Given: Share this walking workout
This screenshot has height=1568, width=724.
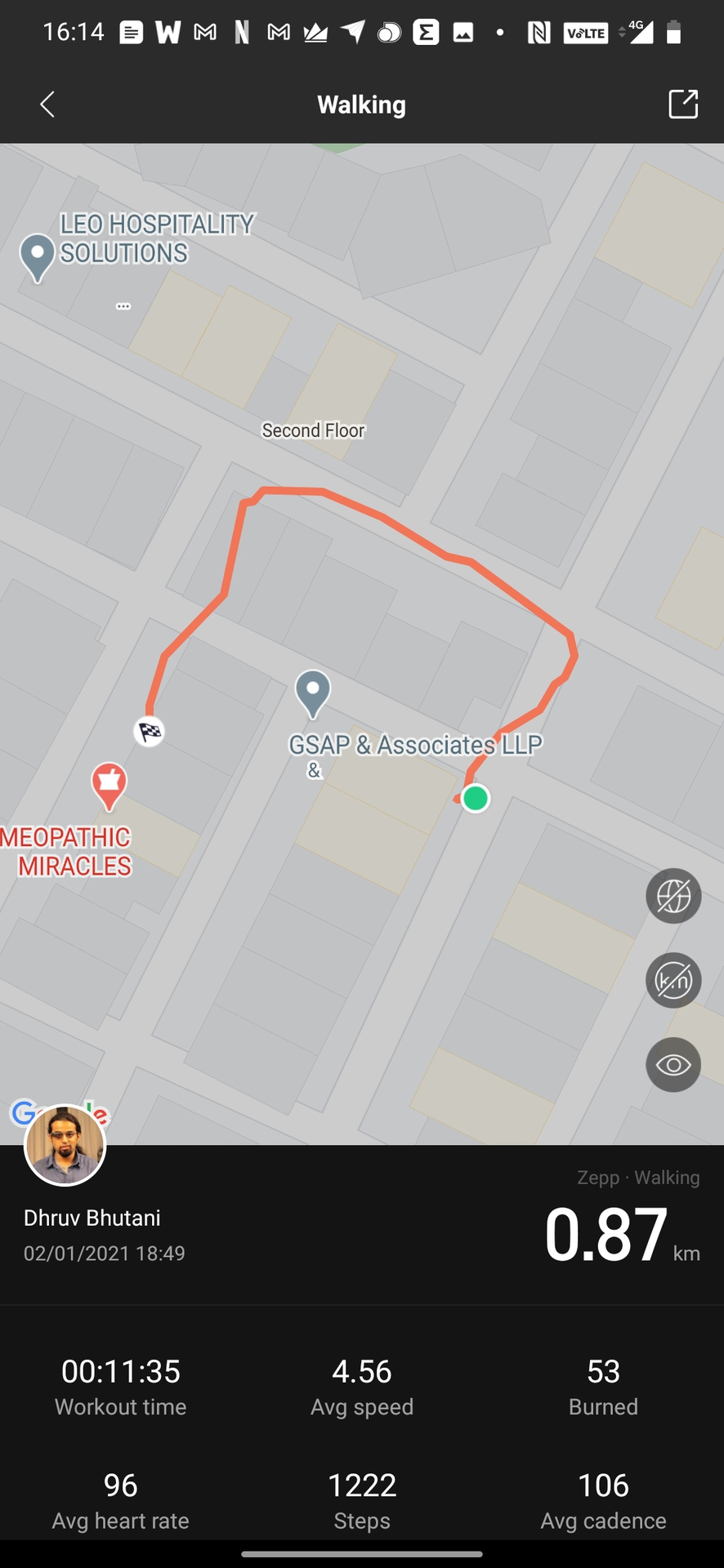Looking at the screenshot, I should click(x=682, y=105).
